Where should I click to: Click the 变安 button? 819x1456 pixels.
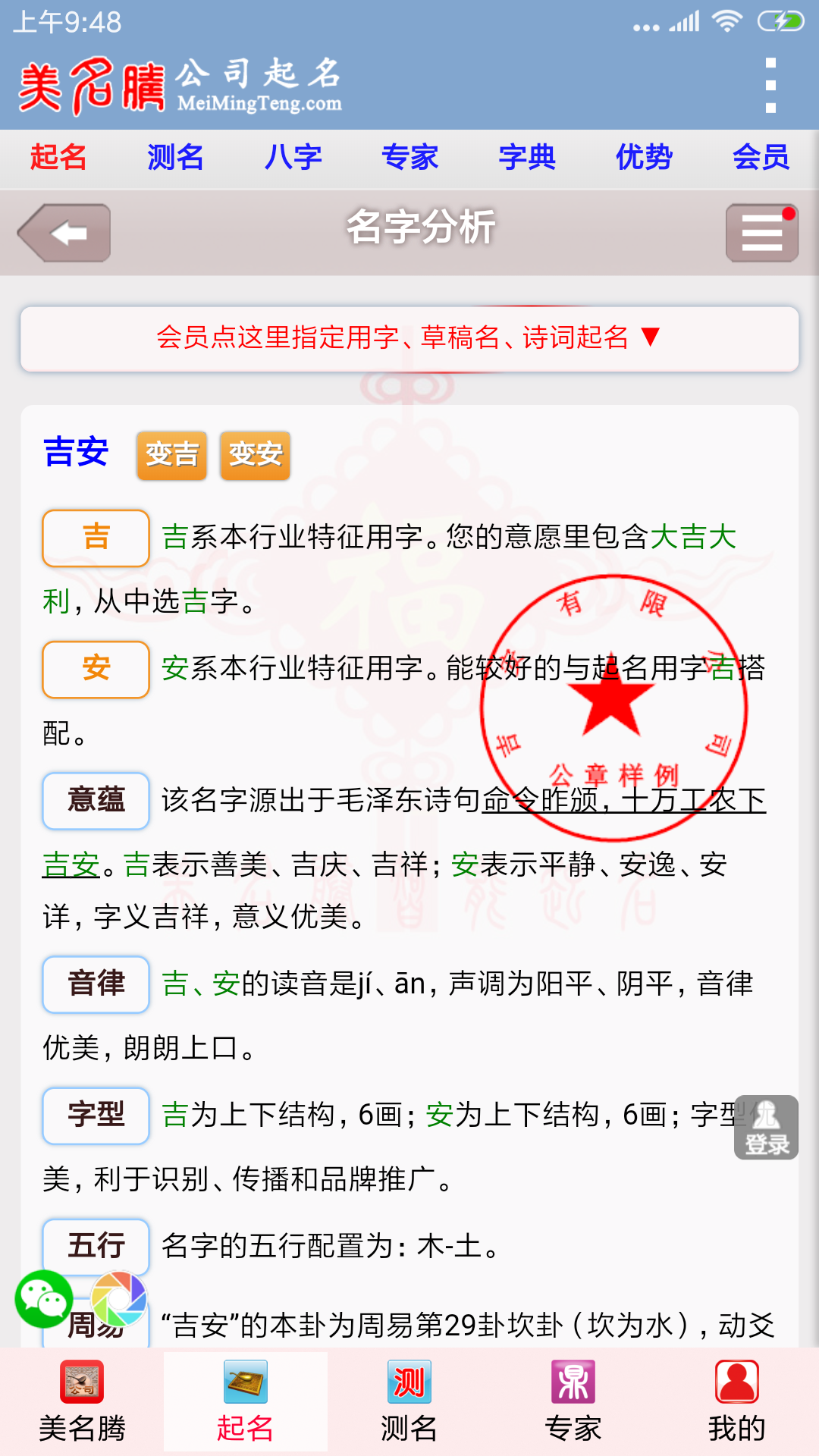coord(255,455)
